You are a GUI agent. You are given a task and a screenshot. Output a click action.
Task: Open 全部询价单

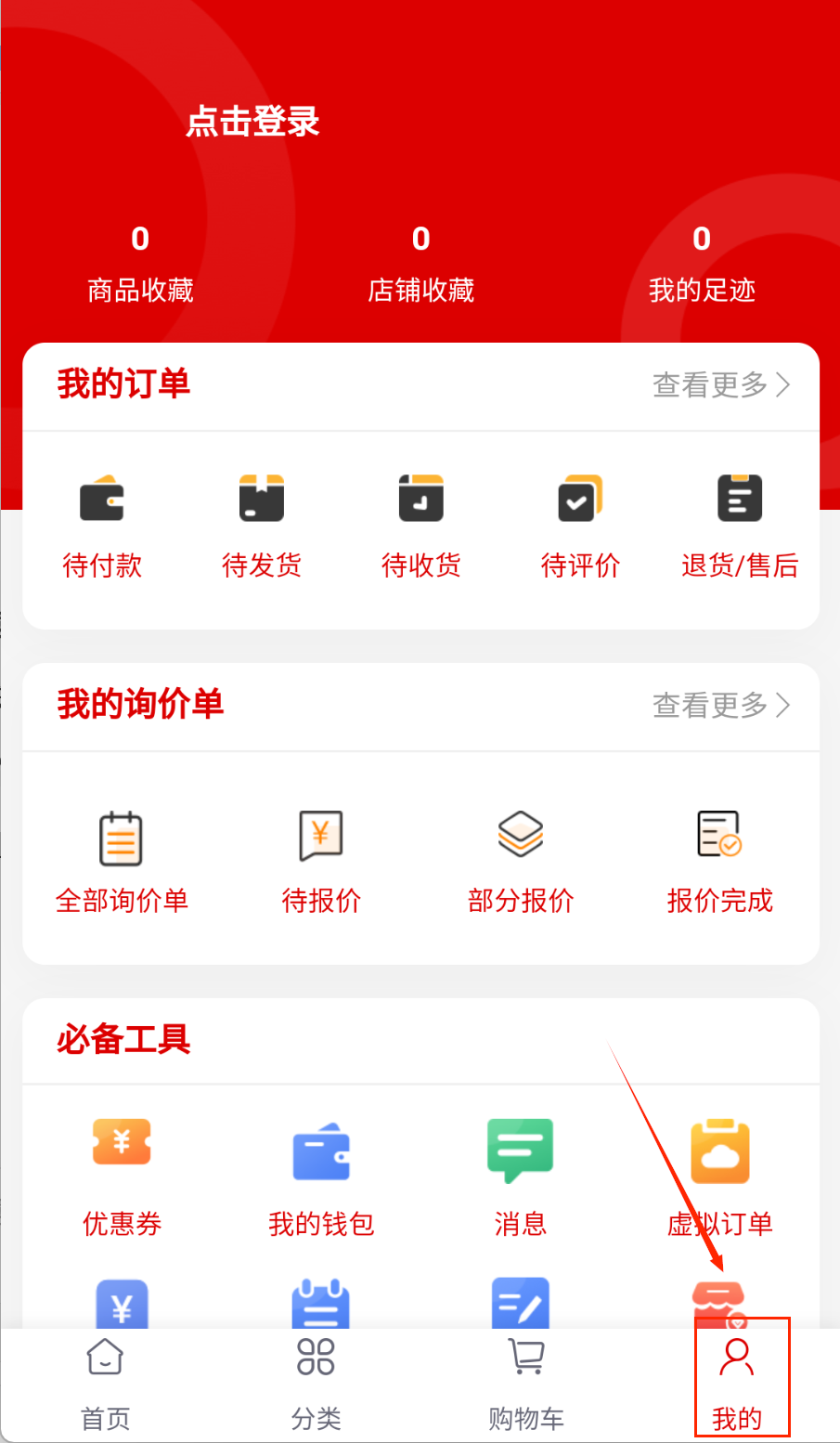click(x=122, y=861)
